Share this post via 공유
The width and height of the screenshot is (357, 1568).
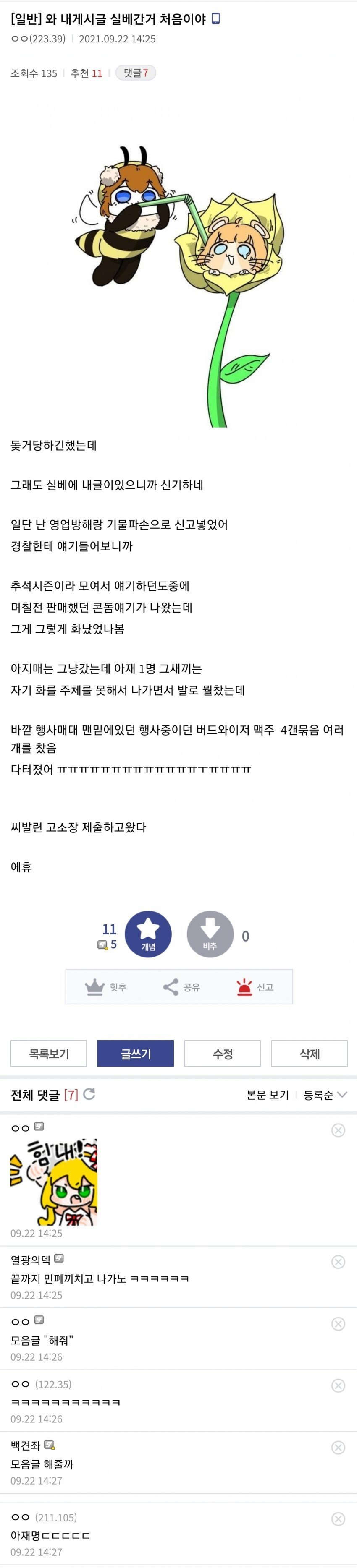coord(181,987)
